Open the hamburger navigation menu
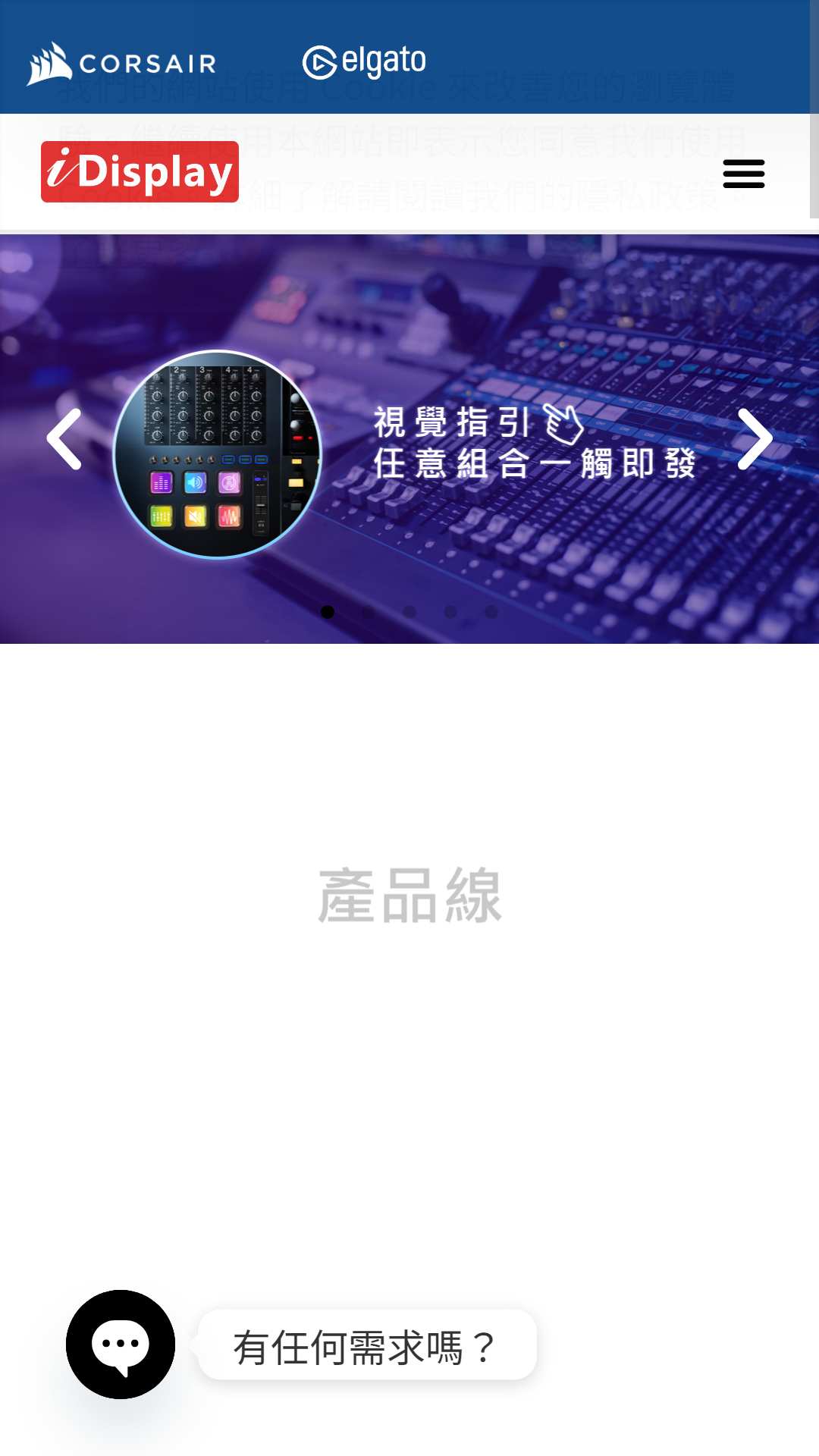The height and width of the screenshot is (1456, 819). pos(743,174)
